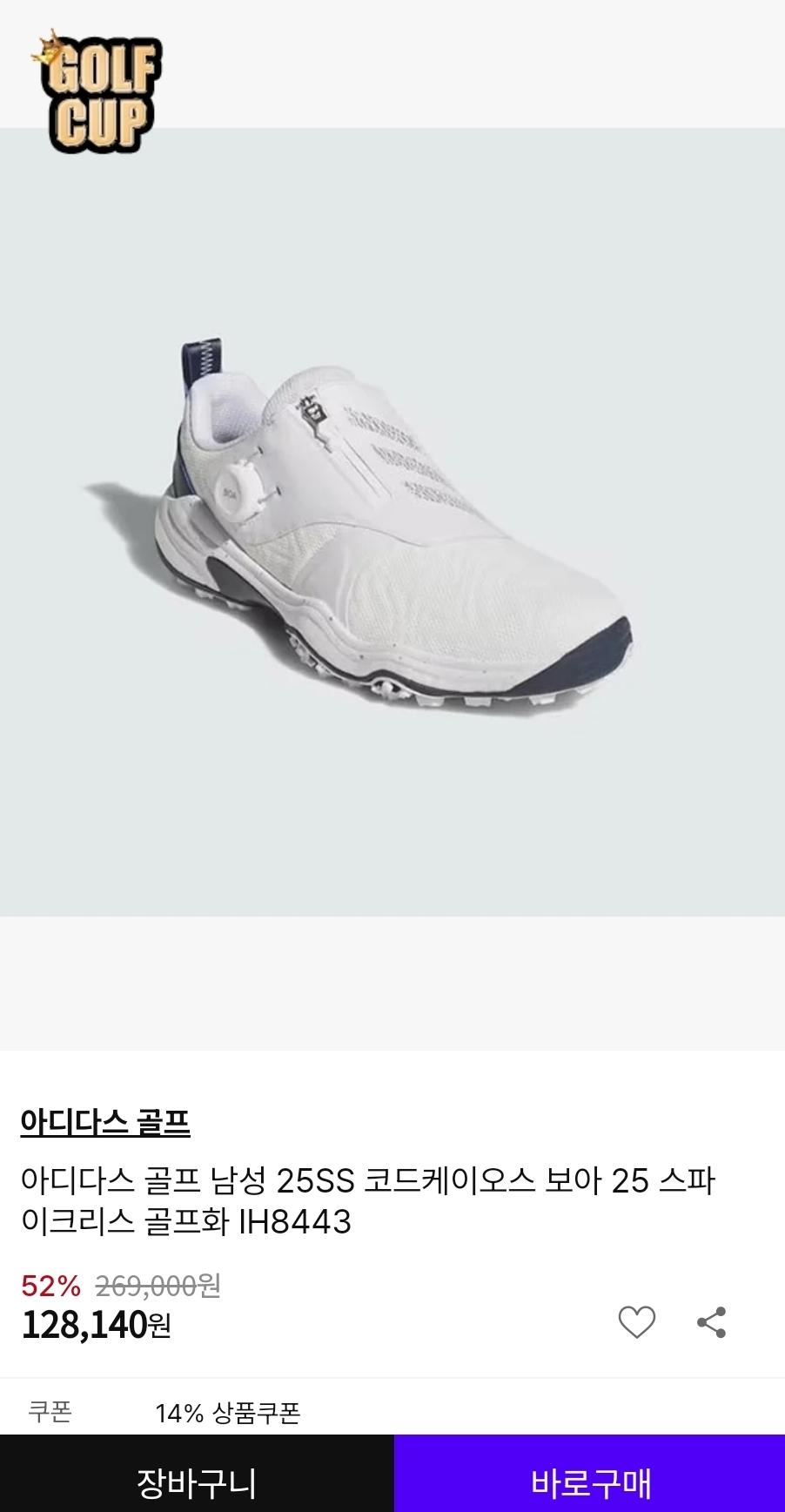Viewport: 785px width, 1512px height.
Task: Tap 바로구매 to buy now
Action: [590, 1482]
